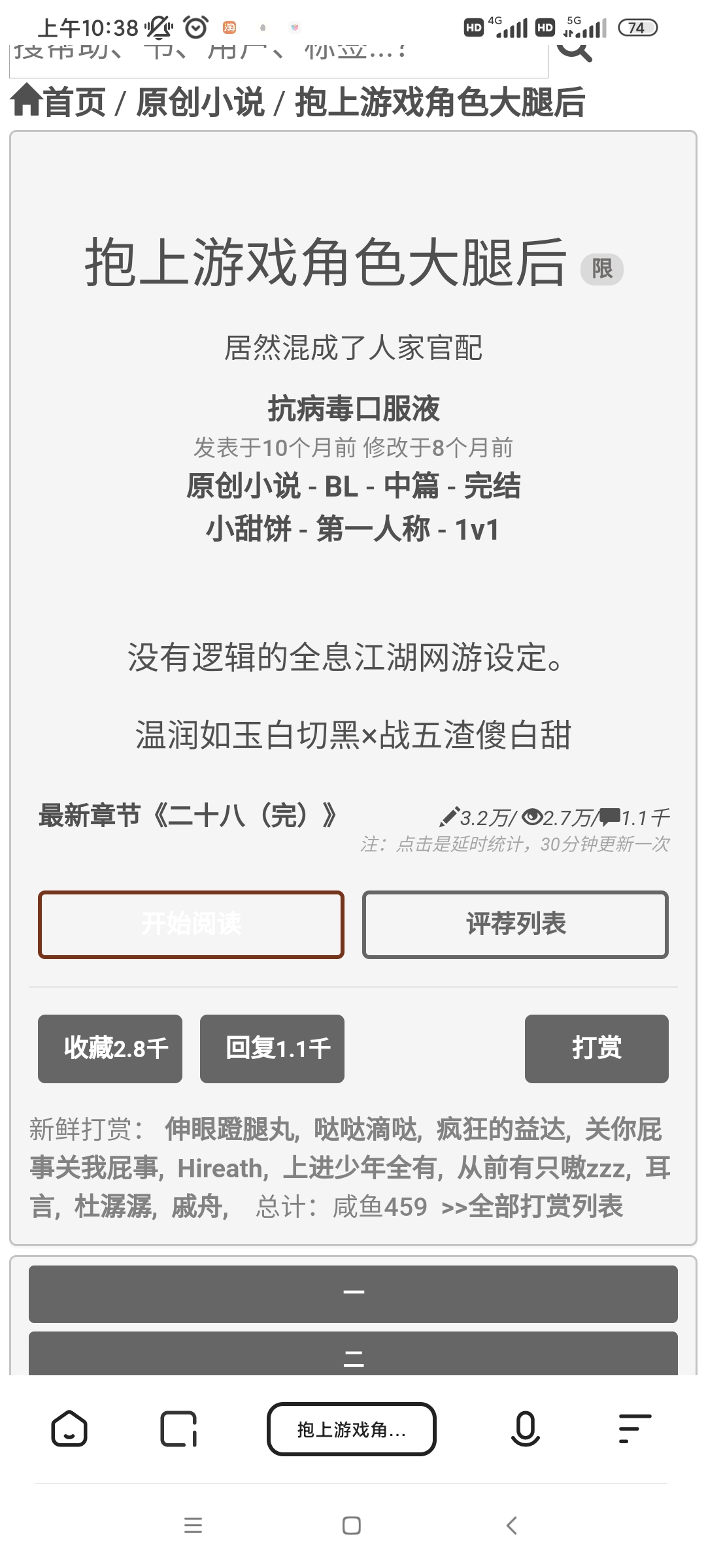Open 回复1.1千 replies
Image resolution: width=706 pixels, height=1568 pixels.
(x=272, y=1049)
